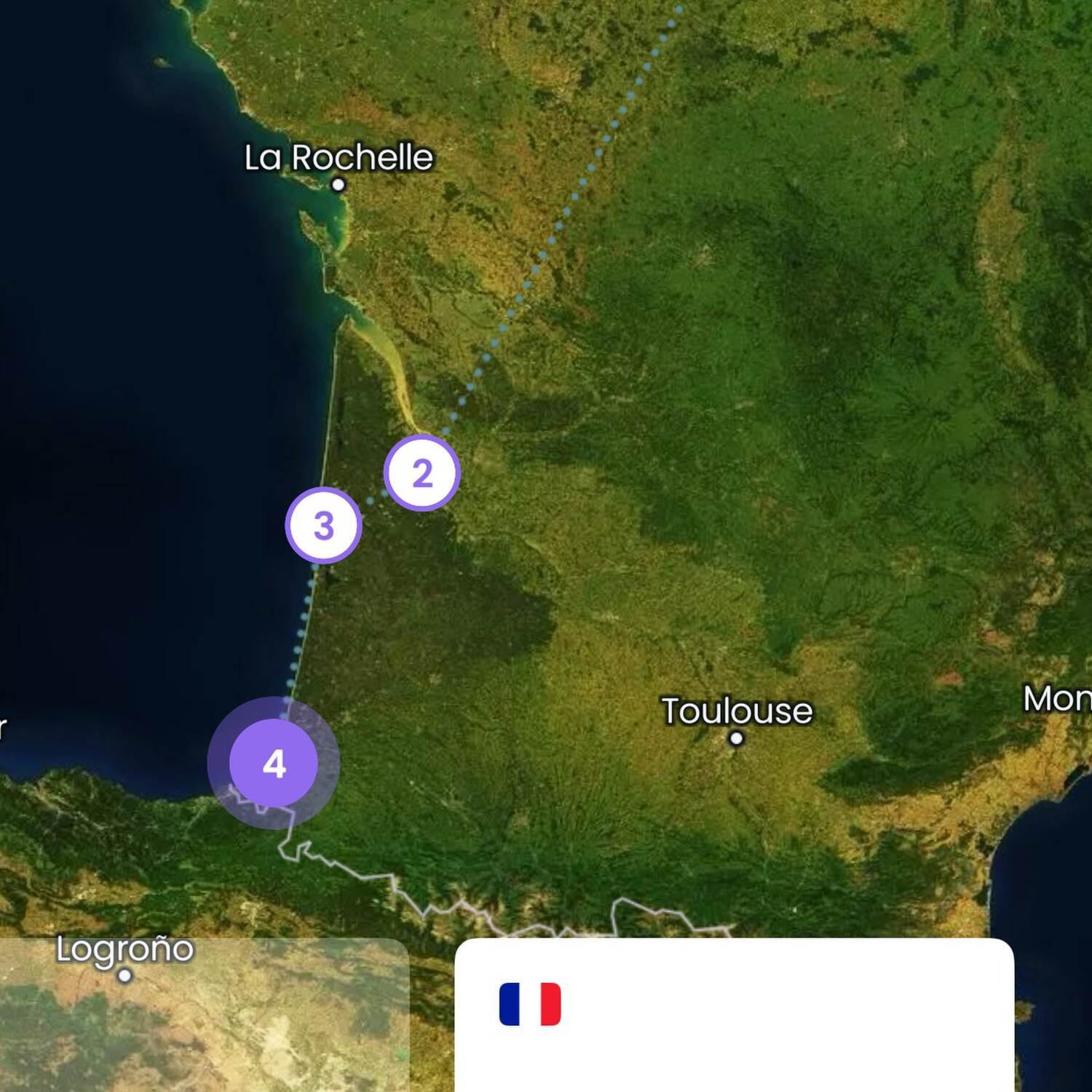This screenshot has height=1092, width=1092.
Task: Open the highlighted stop marker 4
Action: [x=274, y=764]
